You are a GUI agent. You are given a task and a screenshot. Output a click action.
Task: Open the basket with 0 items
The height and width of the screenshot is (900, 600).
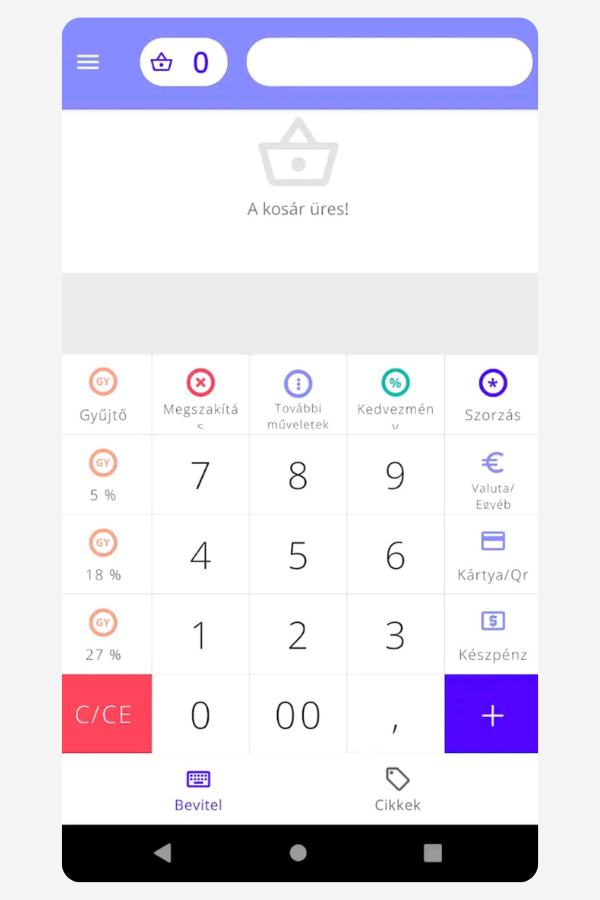point(183,62)
